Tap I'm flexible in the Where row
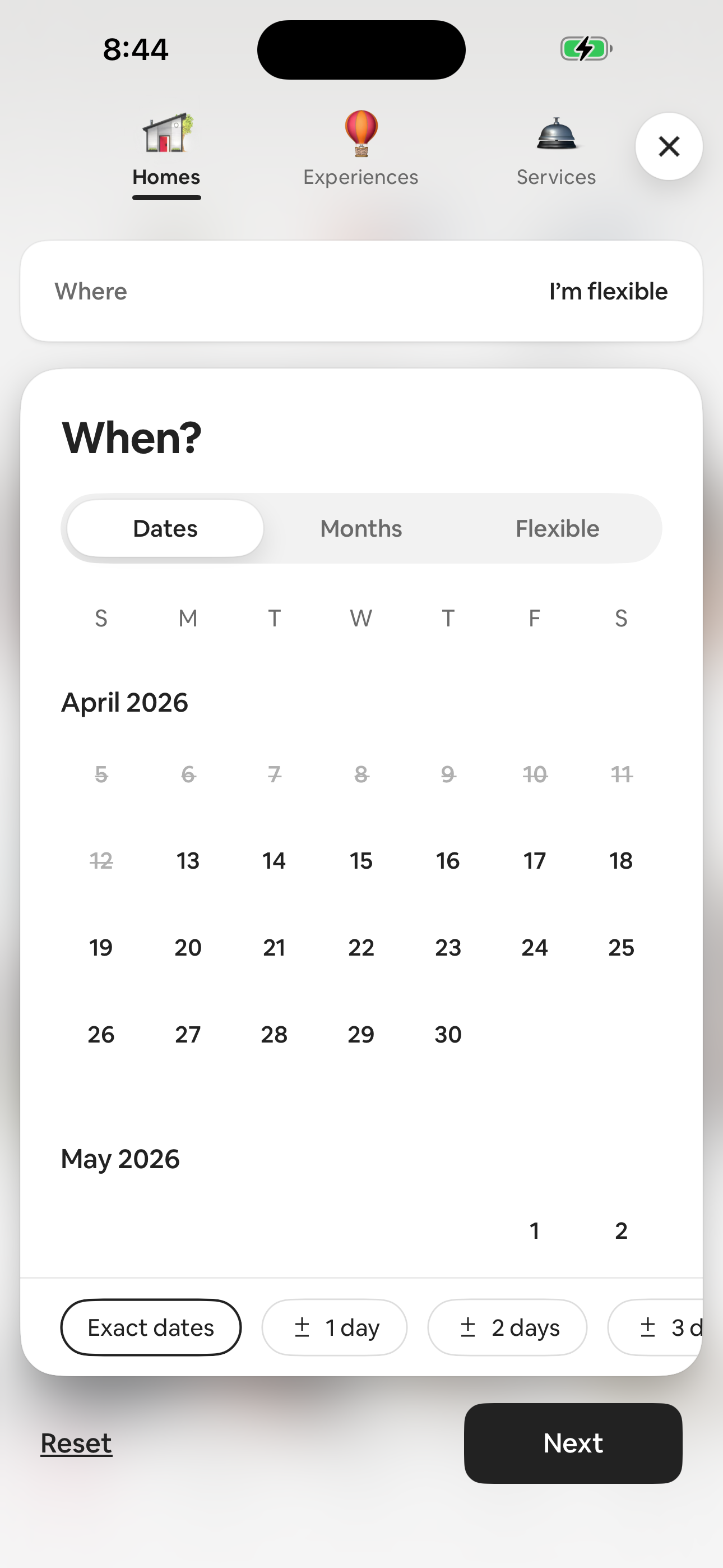This screenshot has height=1568, width=723. point(608,291)
